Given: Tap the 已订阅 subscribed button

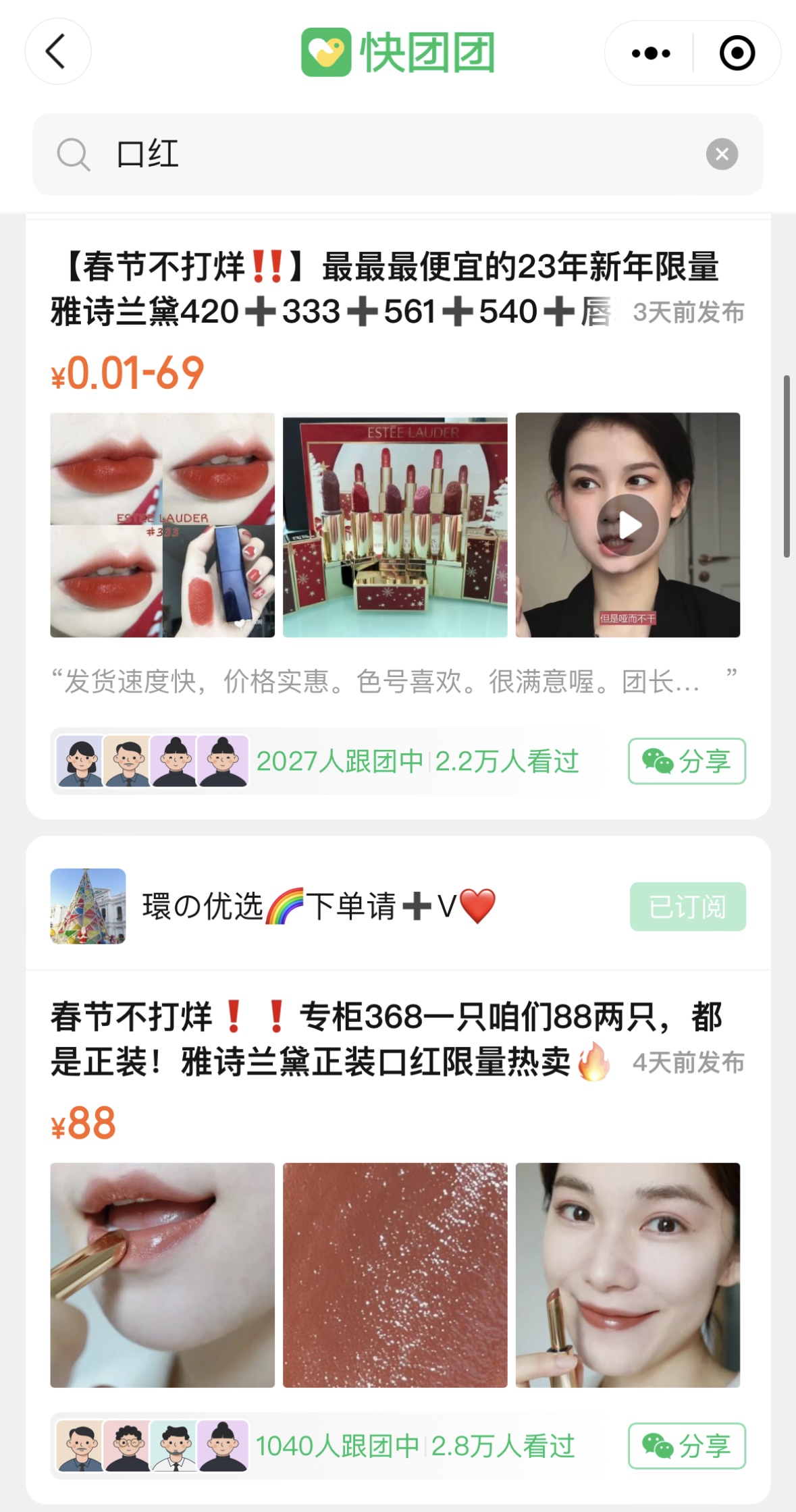Looking at the screenshot, I should click(687, 907).
